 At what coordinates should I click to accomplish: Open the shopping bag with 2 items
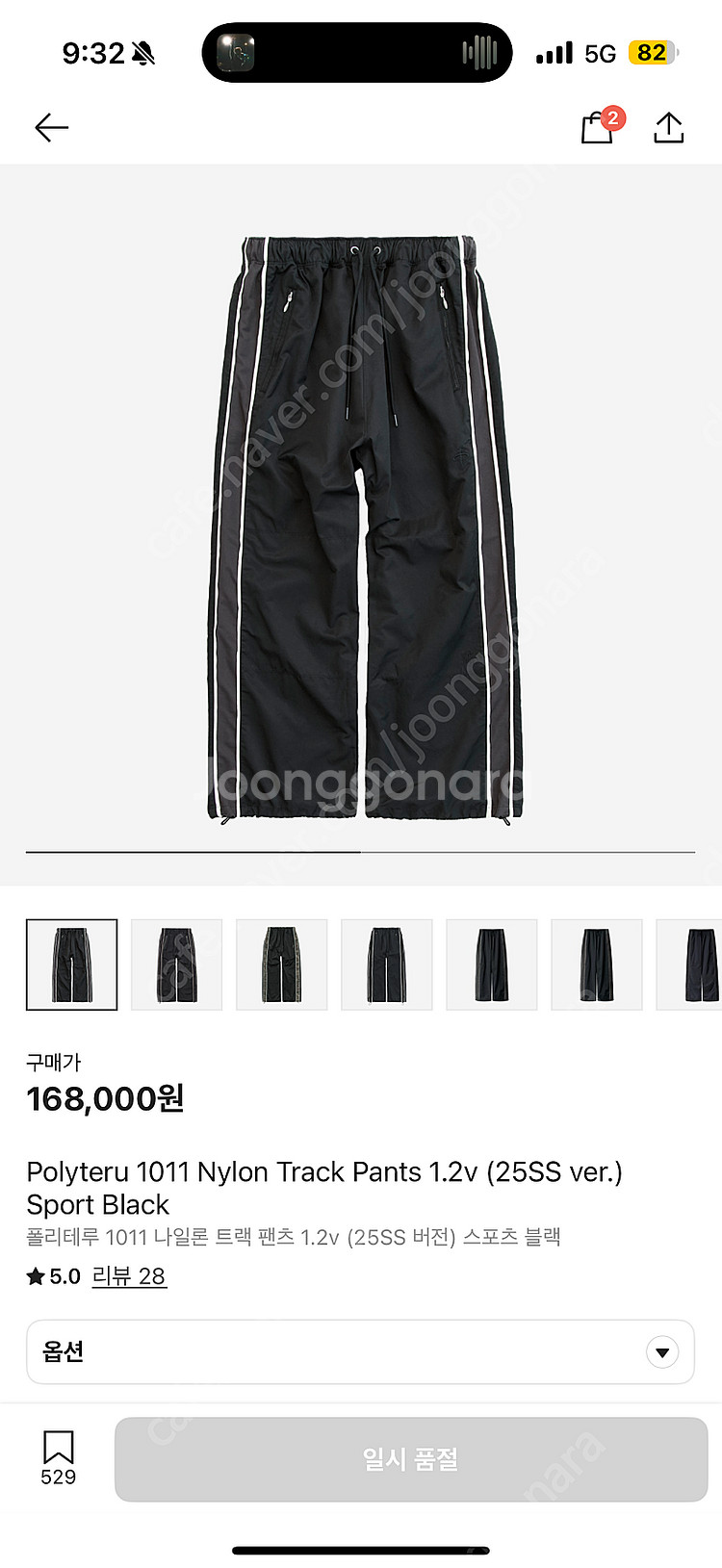click(x=599, y=128)
